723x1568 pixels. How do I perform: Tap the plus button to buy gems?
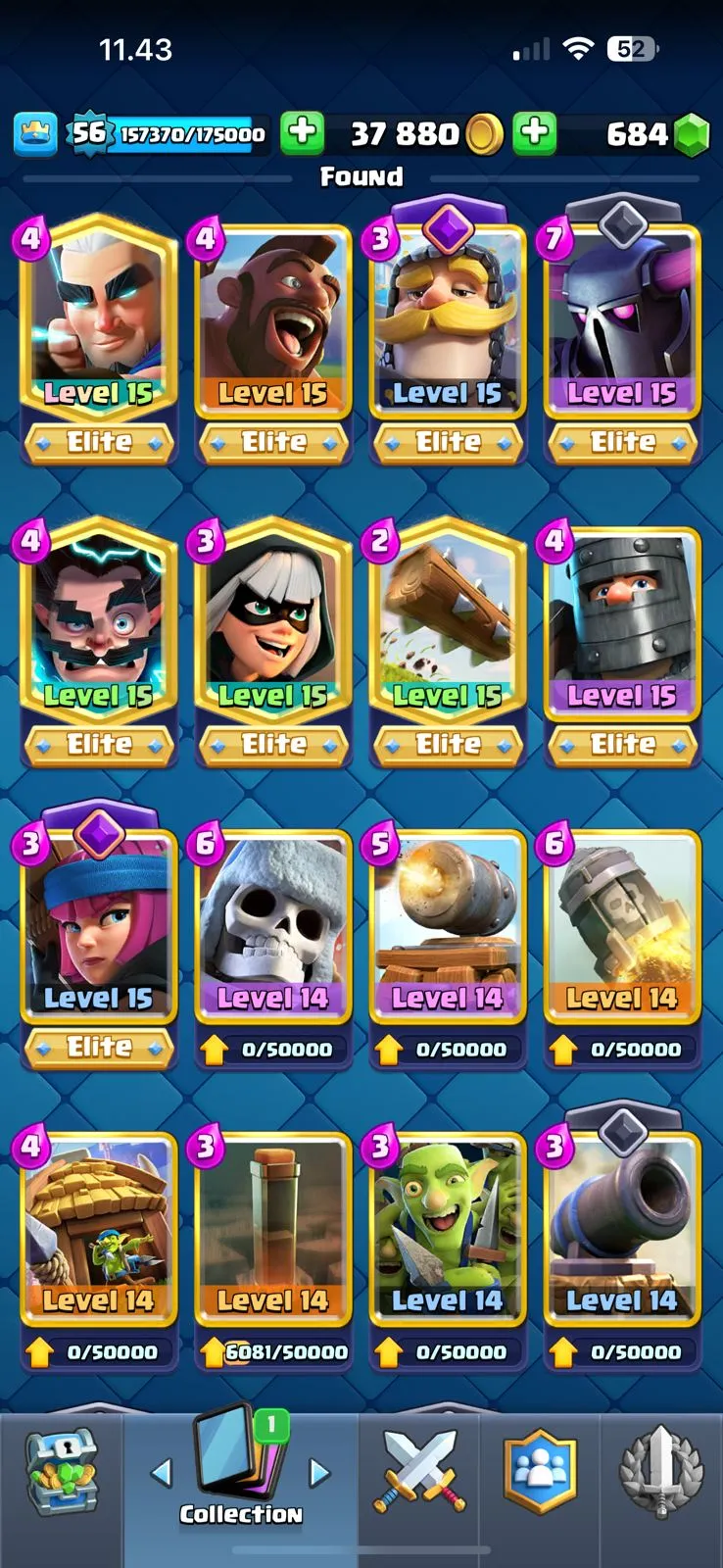pyautogui.click(x=535, y=132)
